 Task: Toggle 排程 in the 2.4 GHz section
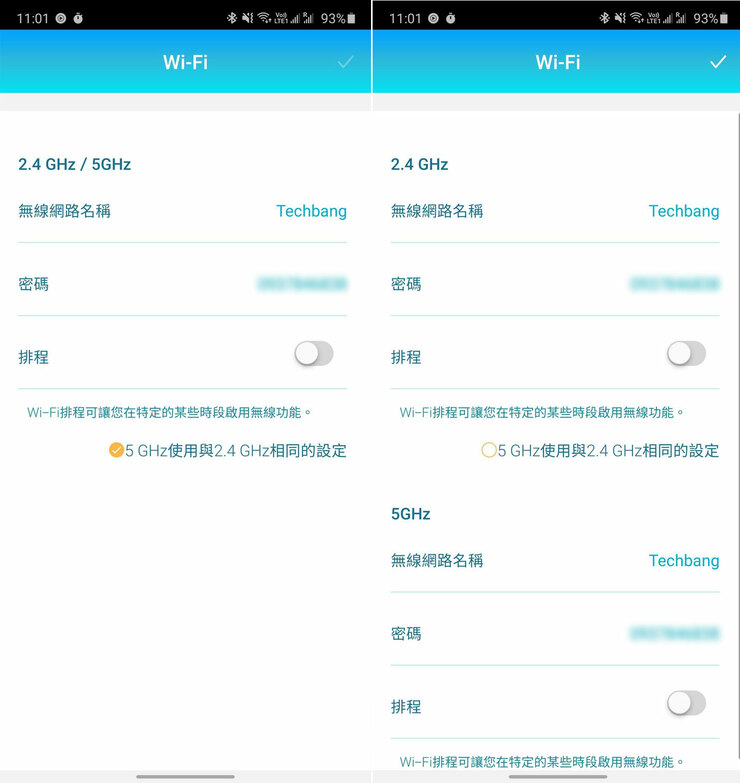pyautogui.click(x=684, y=353)
